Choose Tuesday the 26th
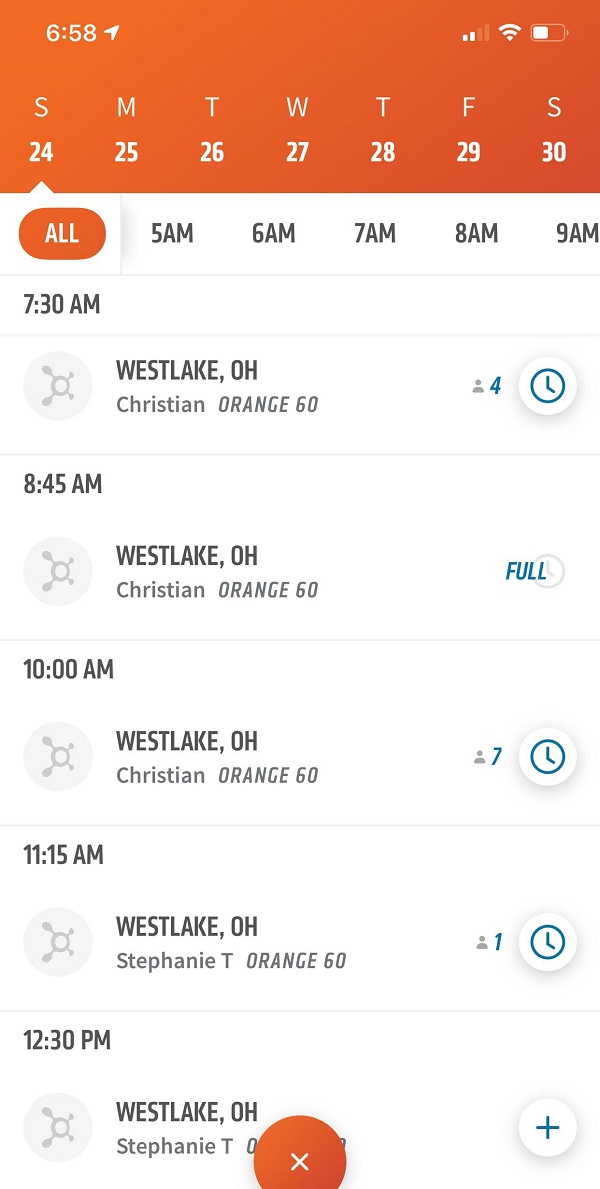Screen dimensions: 600x1189 tap(212, 132)
